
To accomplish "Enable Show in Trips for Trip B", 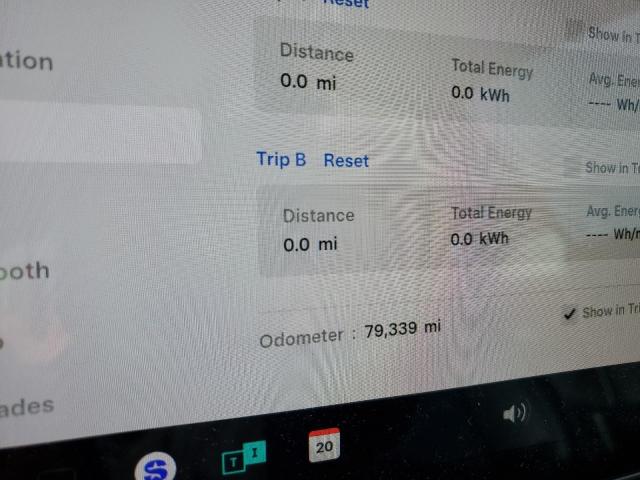I will point(571,168).
